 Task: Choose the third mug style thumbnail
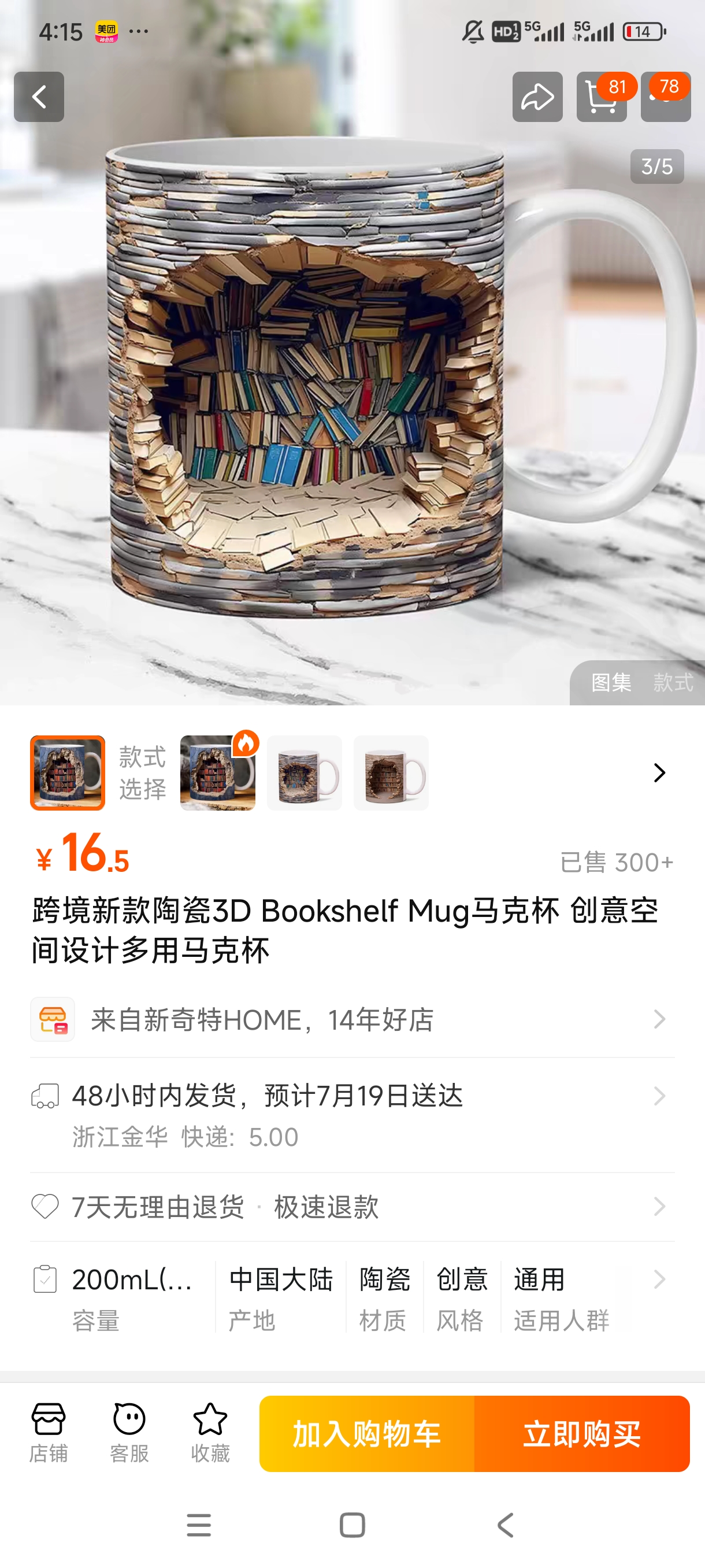click(304, 772)
